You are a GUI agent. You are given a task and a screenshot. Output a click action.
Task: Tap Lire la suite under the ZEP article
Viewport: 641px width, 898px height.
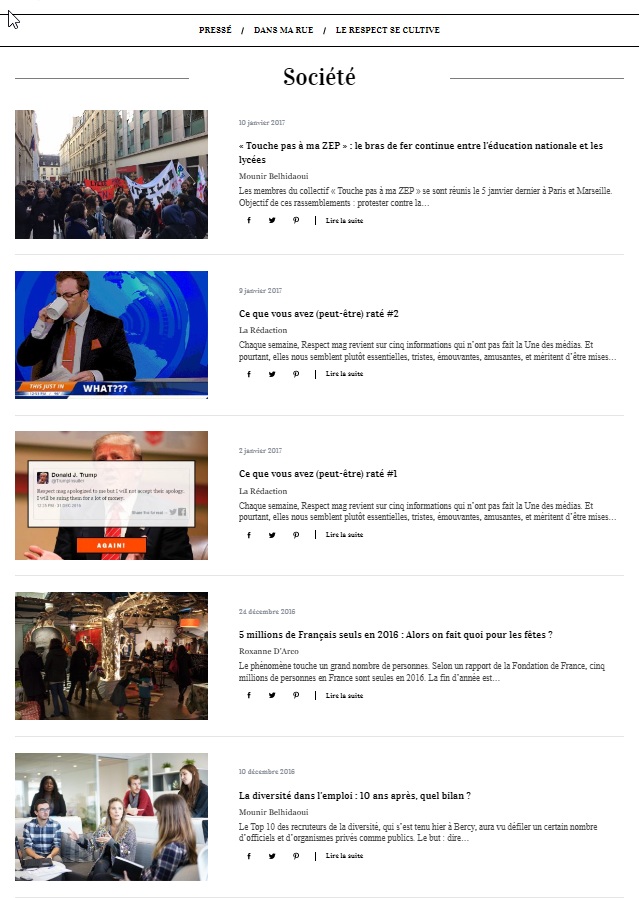[x=344, y=221]
